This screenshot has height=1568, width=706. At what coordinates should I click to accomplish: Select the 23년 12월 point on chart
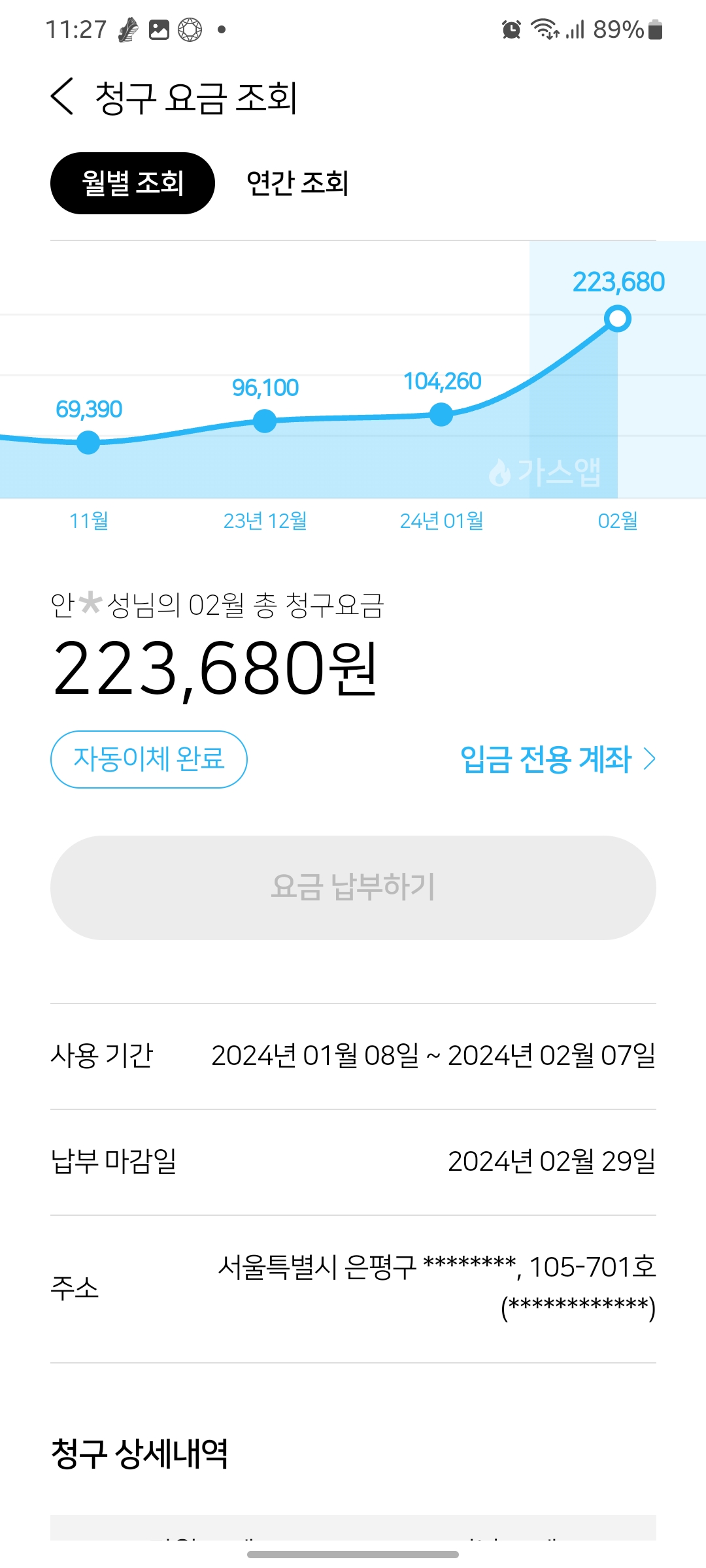click(265, 421)
